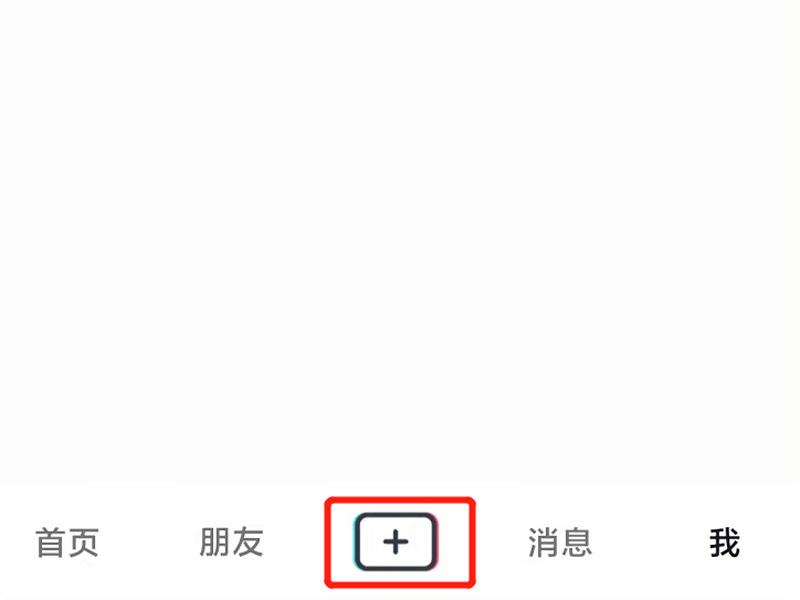Tap the plus button to create a video
800x600 pixels.
397,543
